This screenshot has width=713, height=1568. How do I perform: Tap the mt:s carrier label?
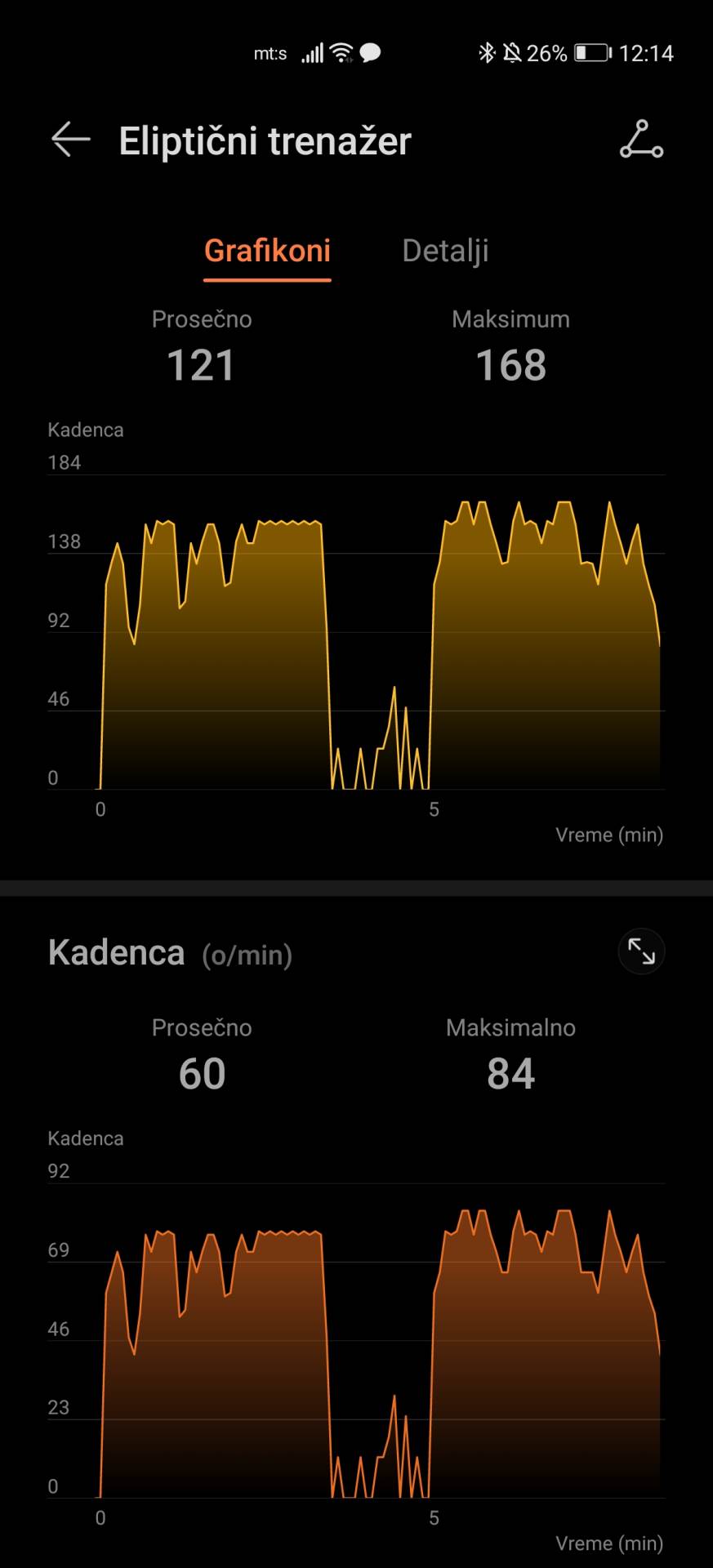point(270,53)
